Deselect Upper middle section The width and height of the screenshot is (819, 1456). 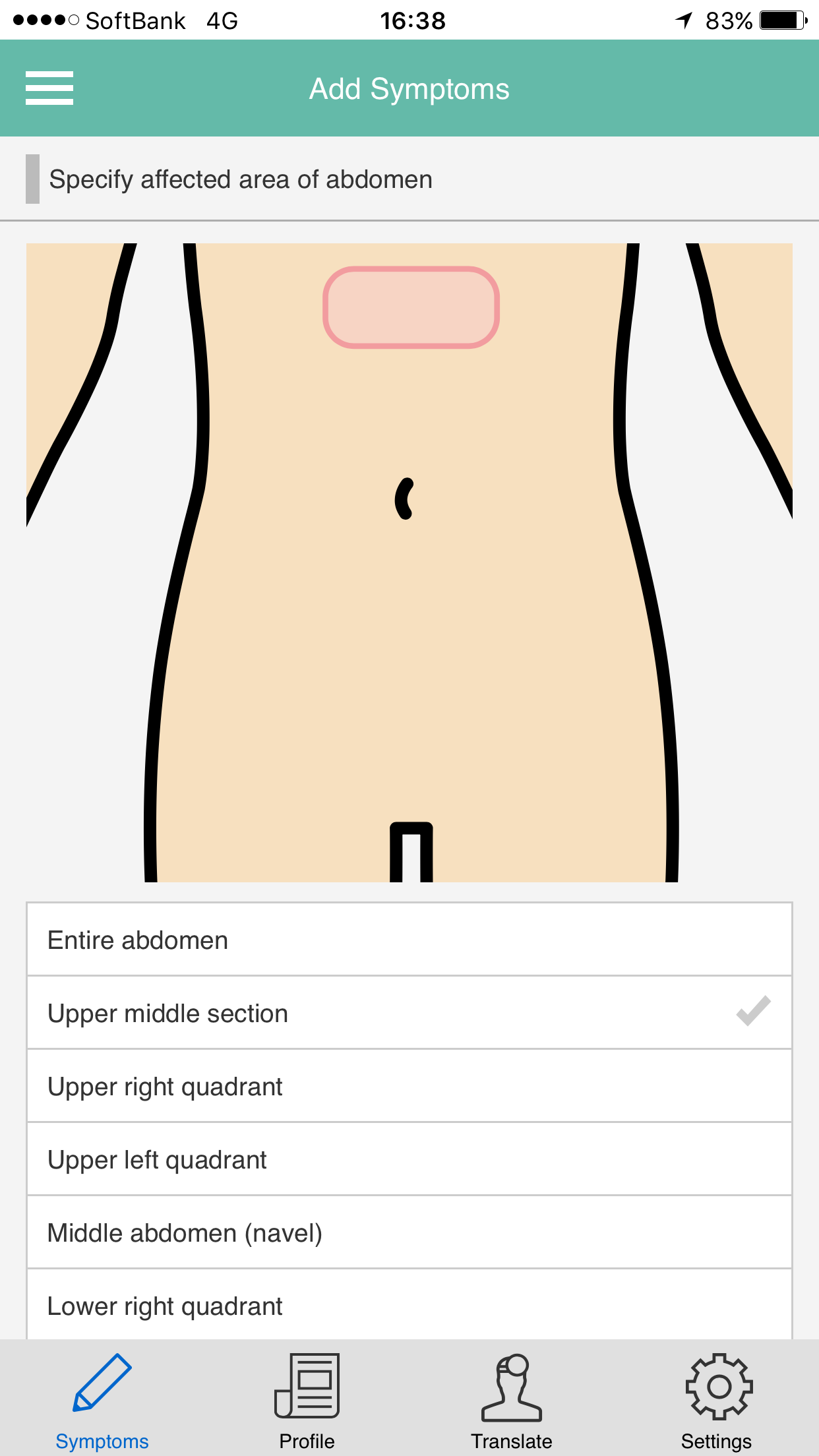coord(409,1013)
